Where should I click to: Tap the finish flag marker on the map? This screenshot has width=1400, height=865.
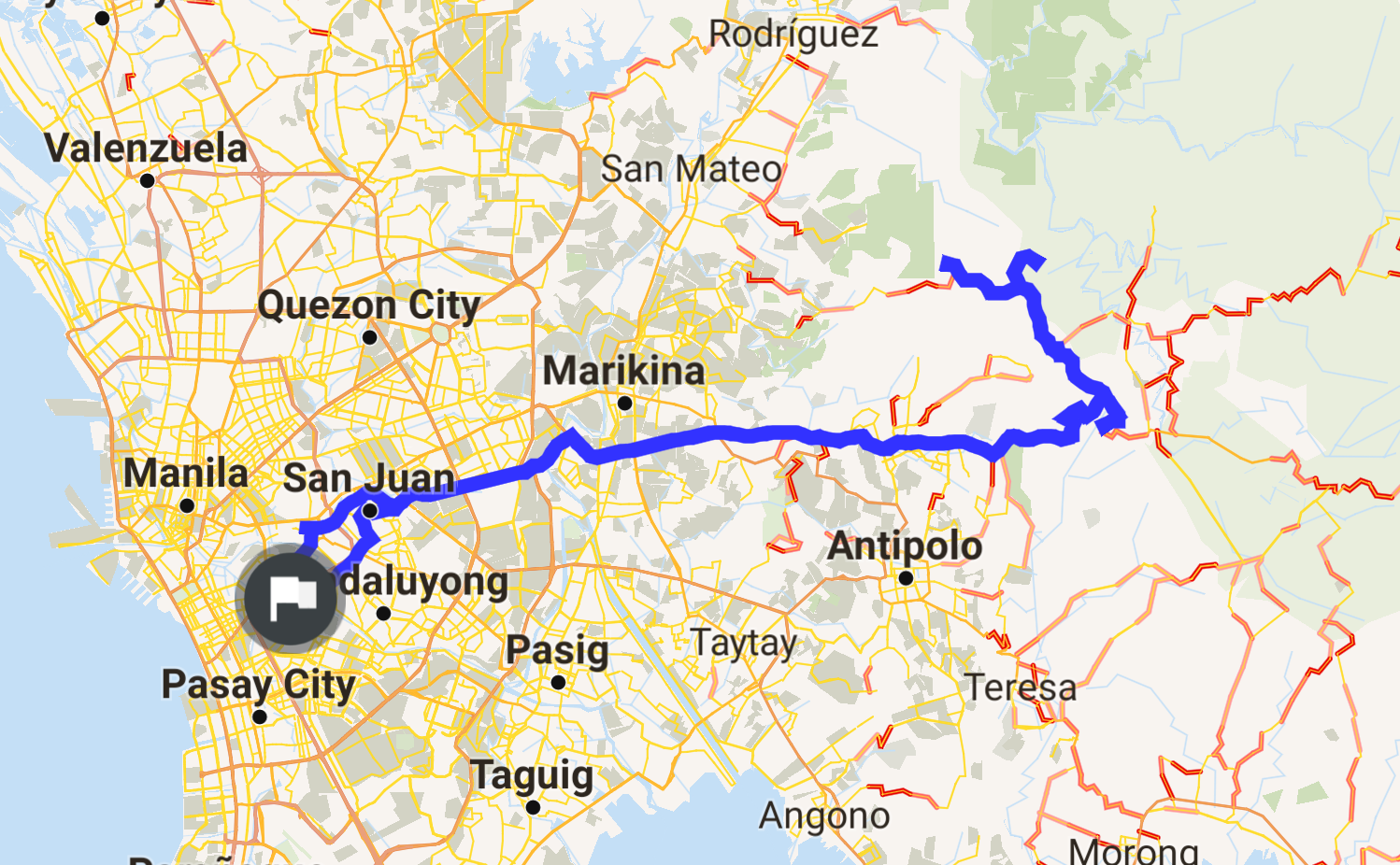[291, 599]
